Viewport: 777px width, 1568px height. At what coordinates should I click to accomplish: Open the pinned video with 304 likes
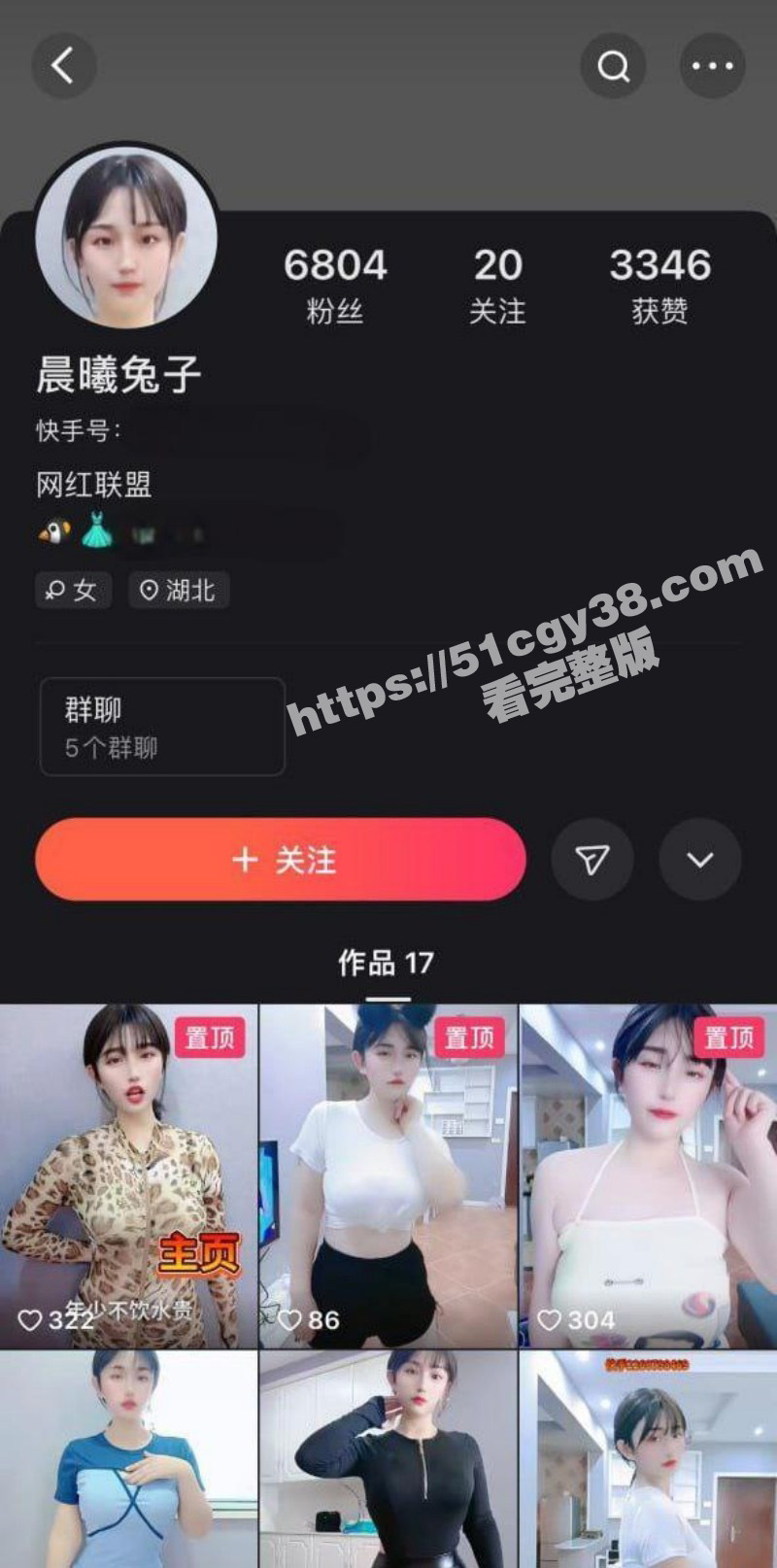click(648, 1176)
